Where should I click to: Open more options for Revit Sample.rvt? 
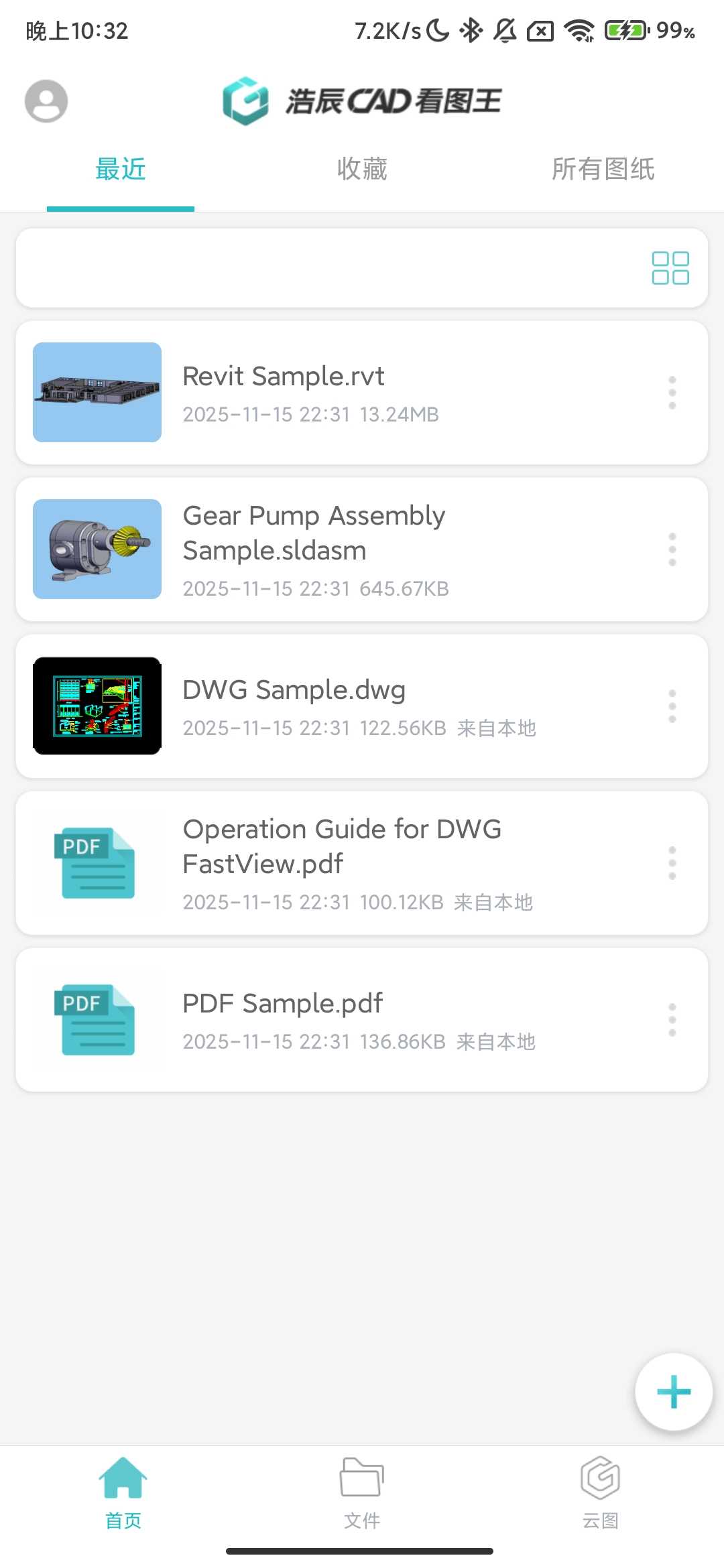672,393
